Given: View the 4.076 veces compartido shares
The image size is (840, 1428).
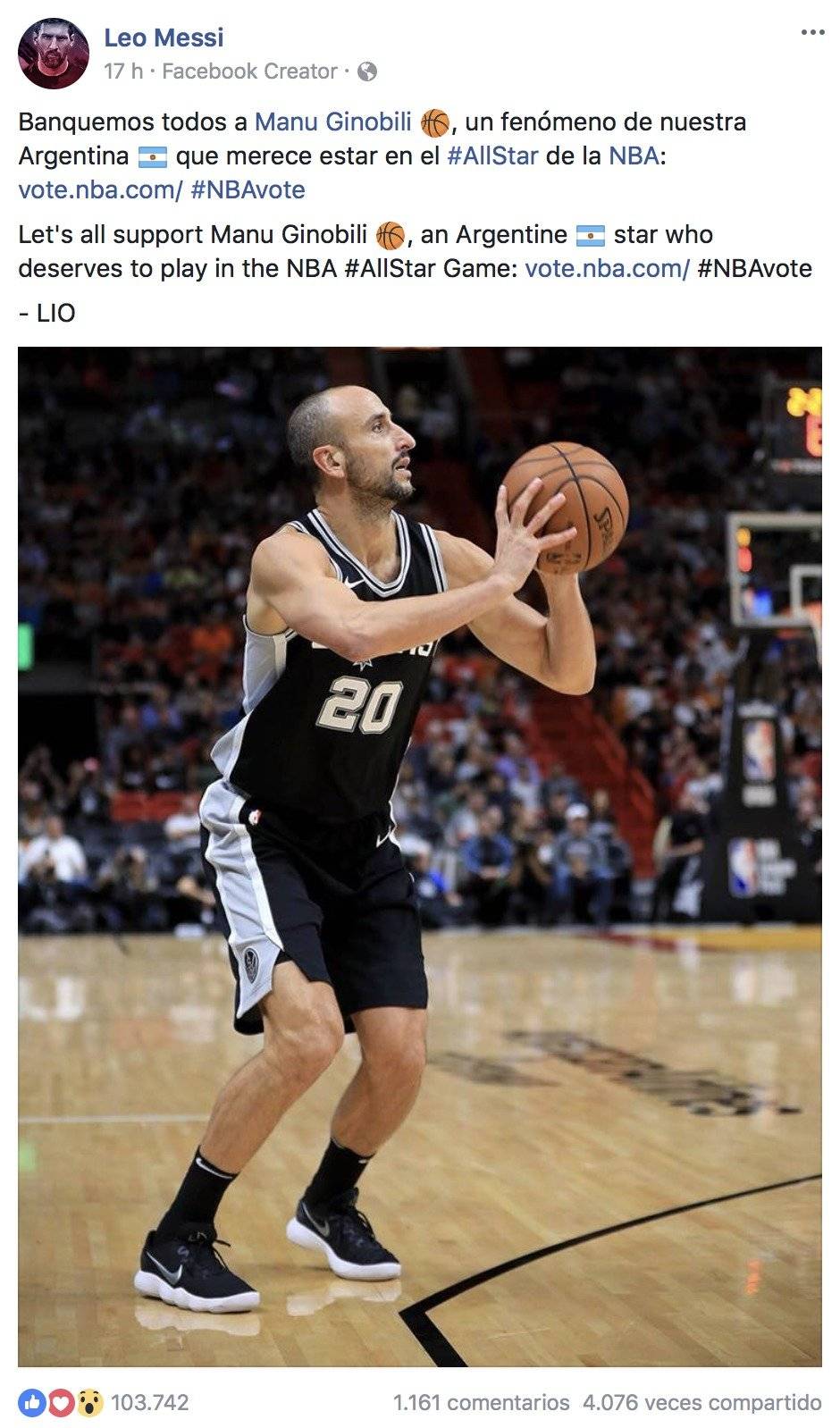Looking at the screenshot, I should (701, 1402).
